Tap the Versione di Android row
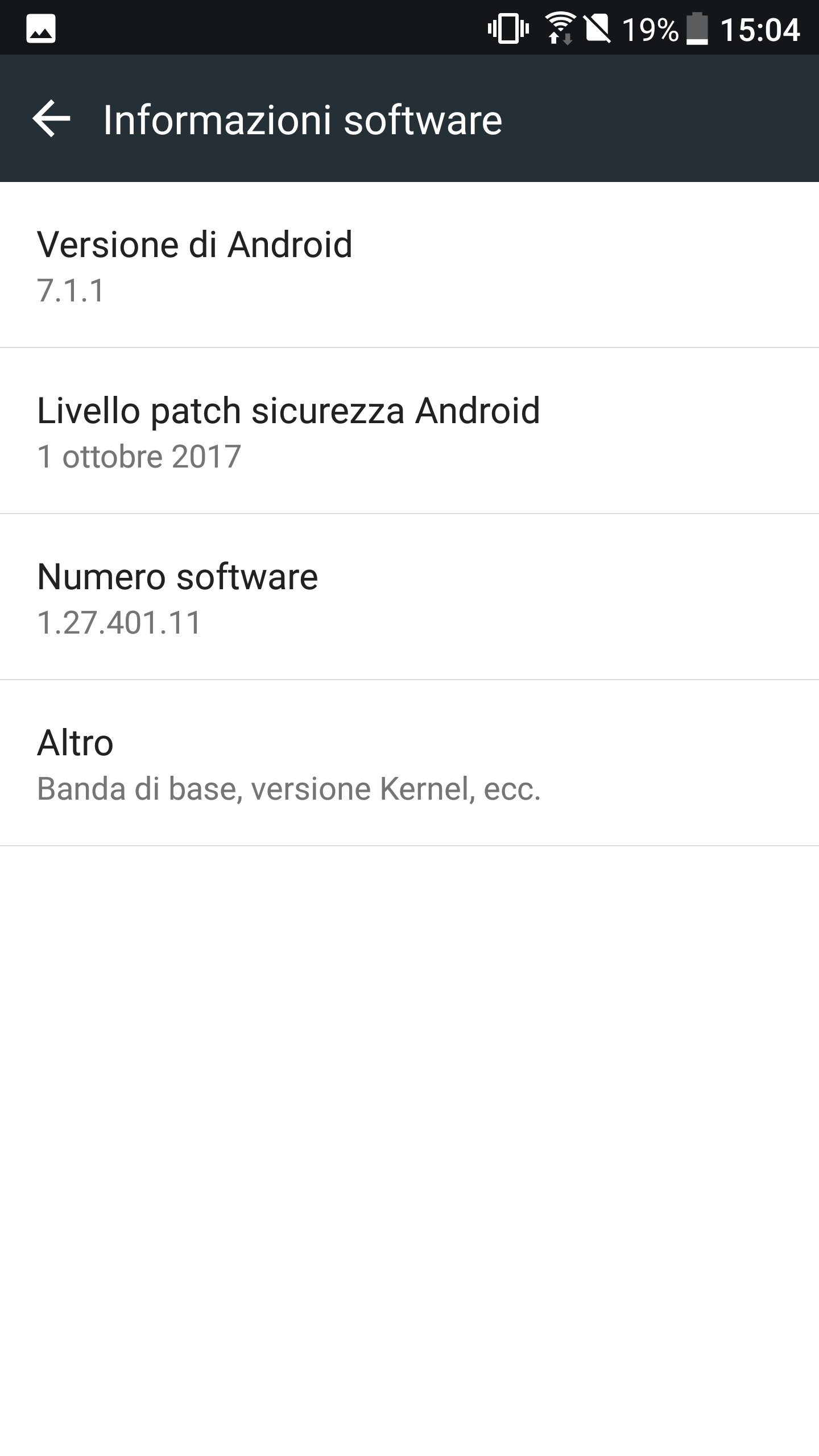Screen dimensions: 819x1456 (x=409, y=266)
